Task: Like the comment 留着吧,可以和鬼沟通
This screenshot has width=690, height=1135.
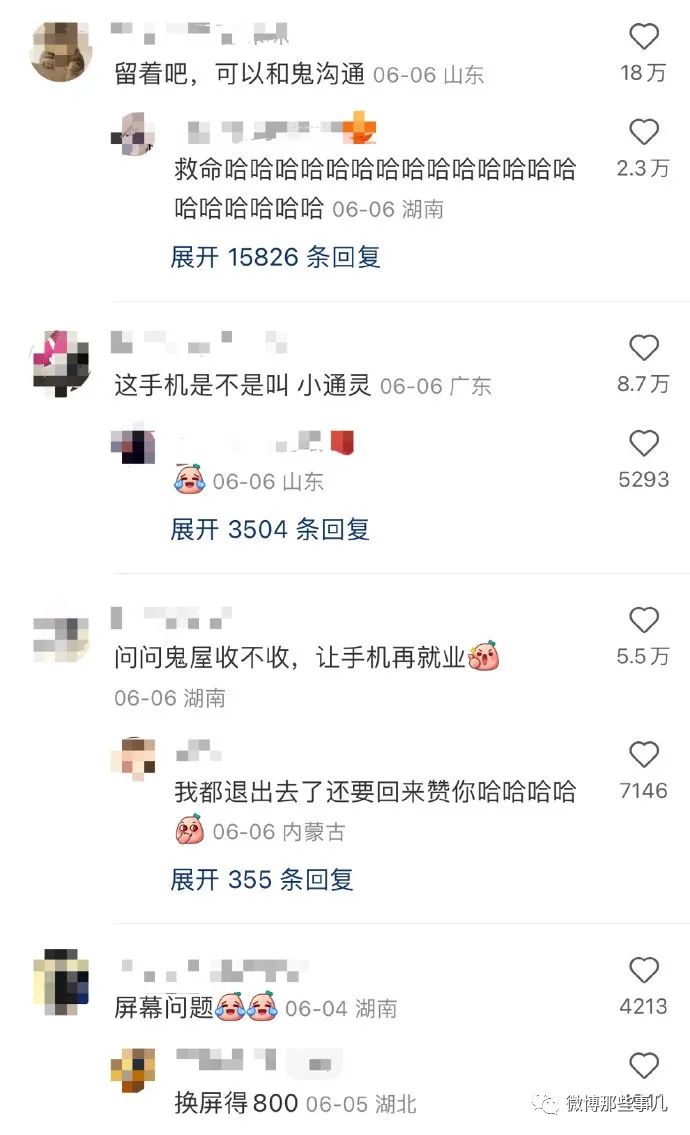Action: 644,38
